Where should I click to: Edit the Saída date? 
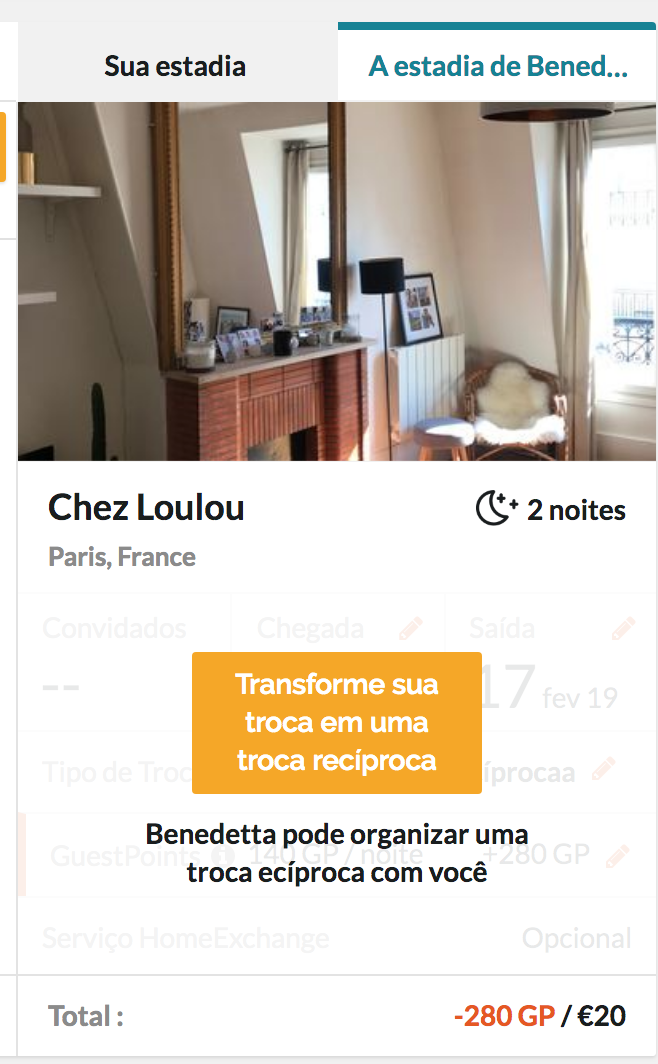click(x=623, y=629)
